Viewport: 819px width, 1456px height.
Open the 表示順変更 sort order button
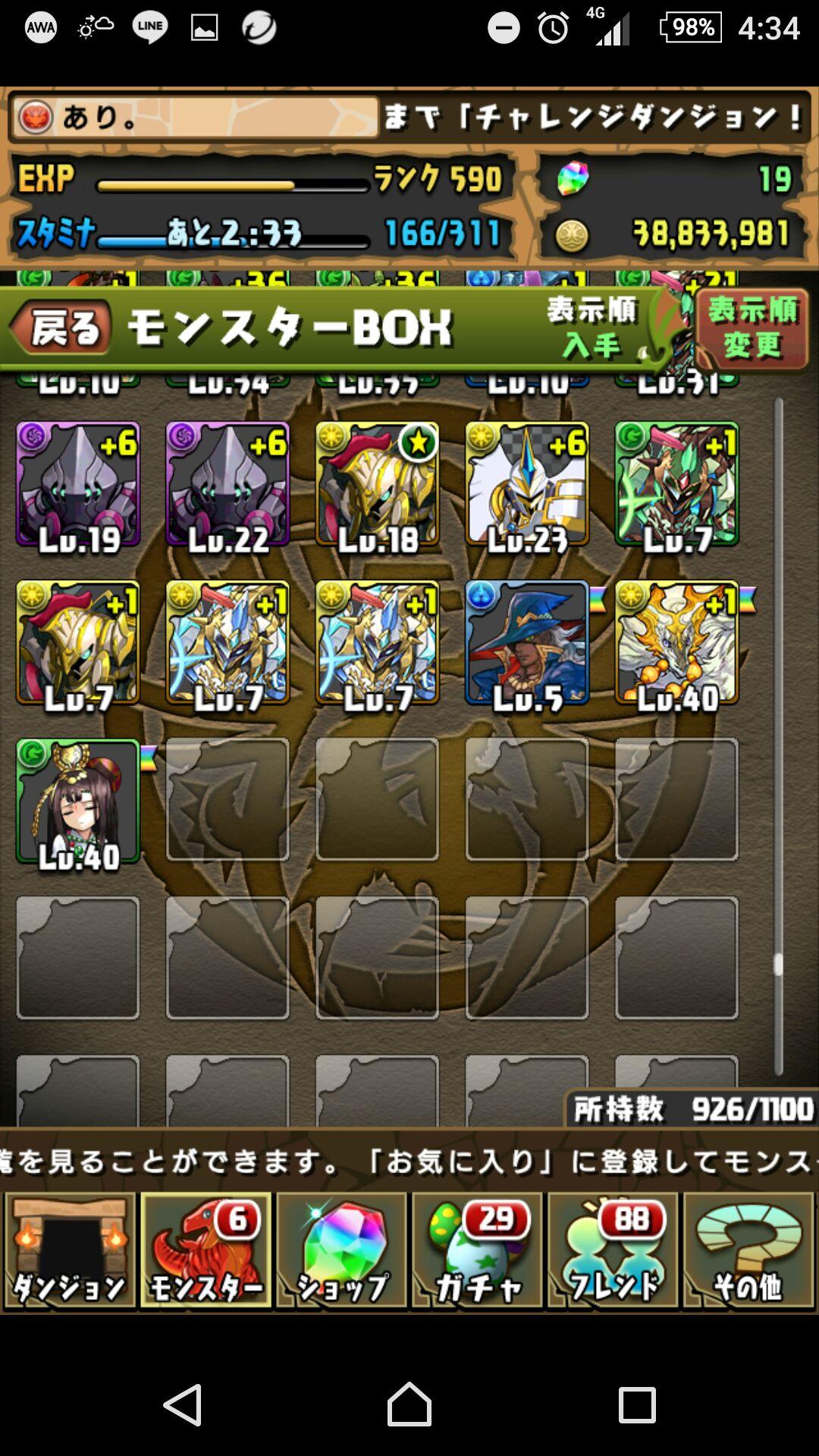(x=752, y=328)
